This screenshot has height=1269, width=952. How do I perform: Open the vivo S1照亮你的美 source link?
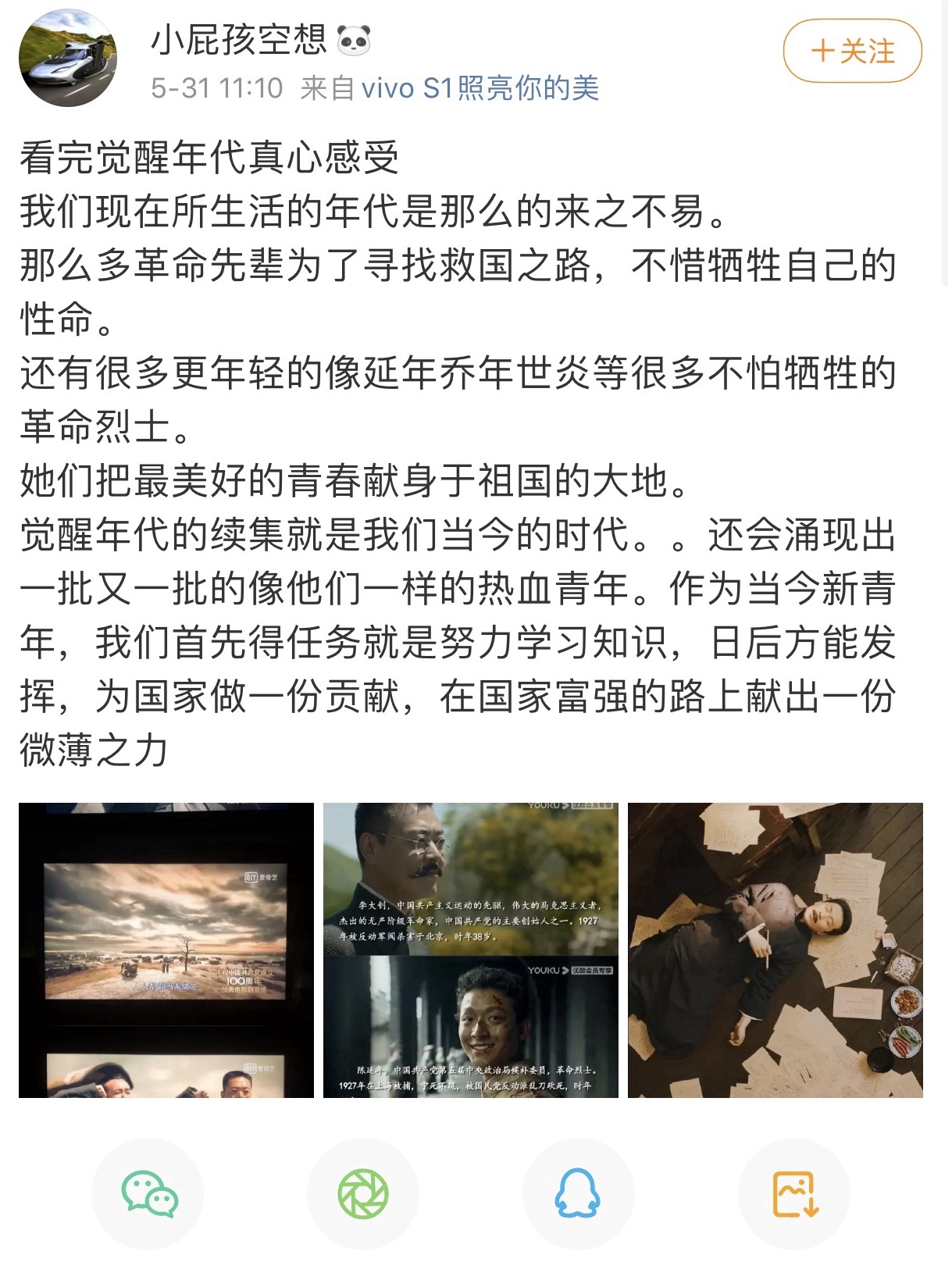[480, 88]
